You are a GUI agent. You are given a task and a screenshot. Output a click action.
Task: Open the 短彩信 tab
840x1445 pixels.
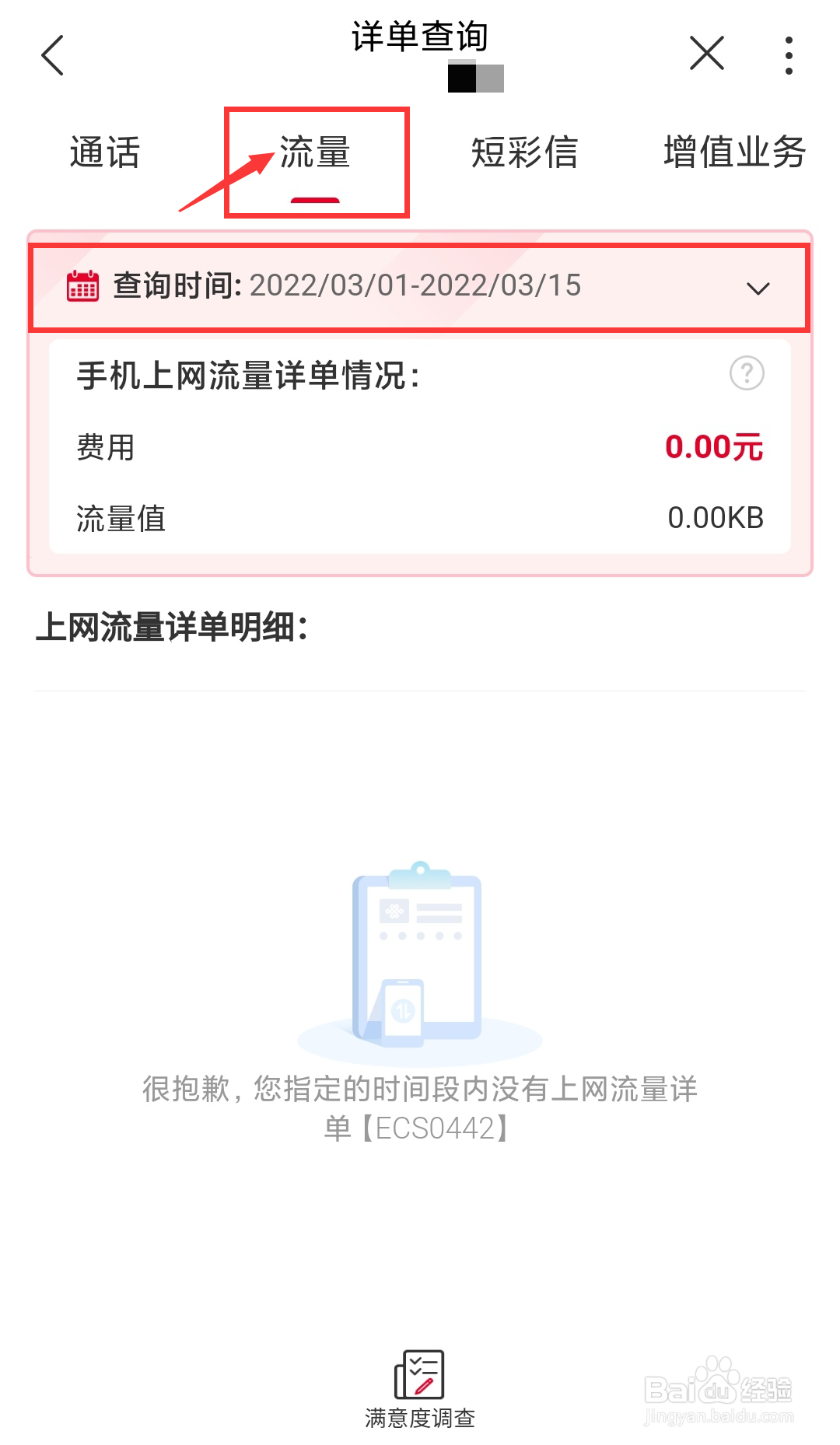(525, 153)
